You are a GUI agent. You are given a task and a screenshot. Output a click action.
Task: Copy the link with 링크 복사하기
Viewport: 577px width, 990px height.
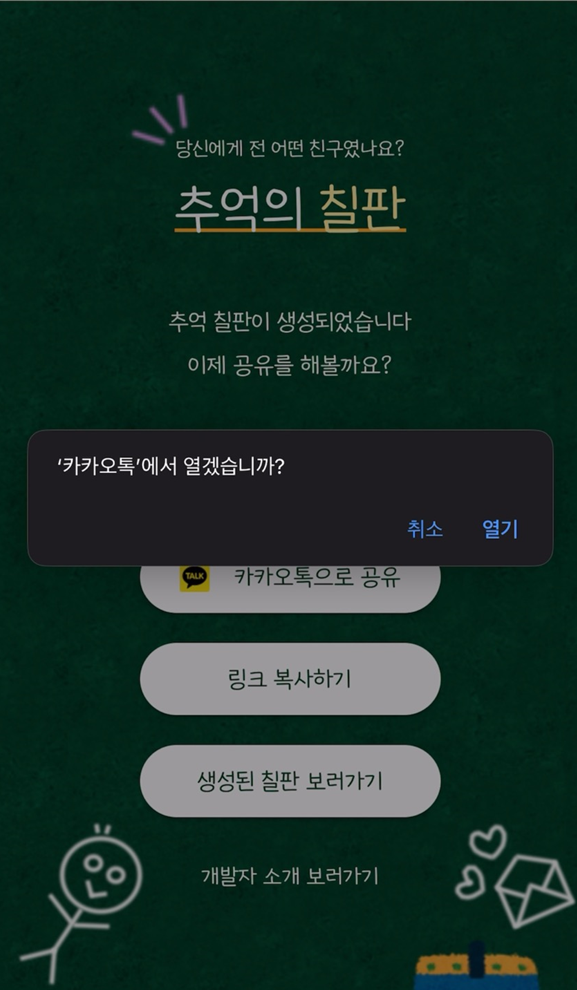[x=290, y=679]
